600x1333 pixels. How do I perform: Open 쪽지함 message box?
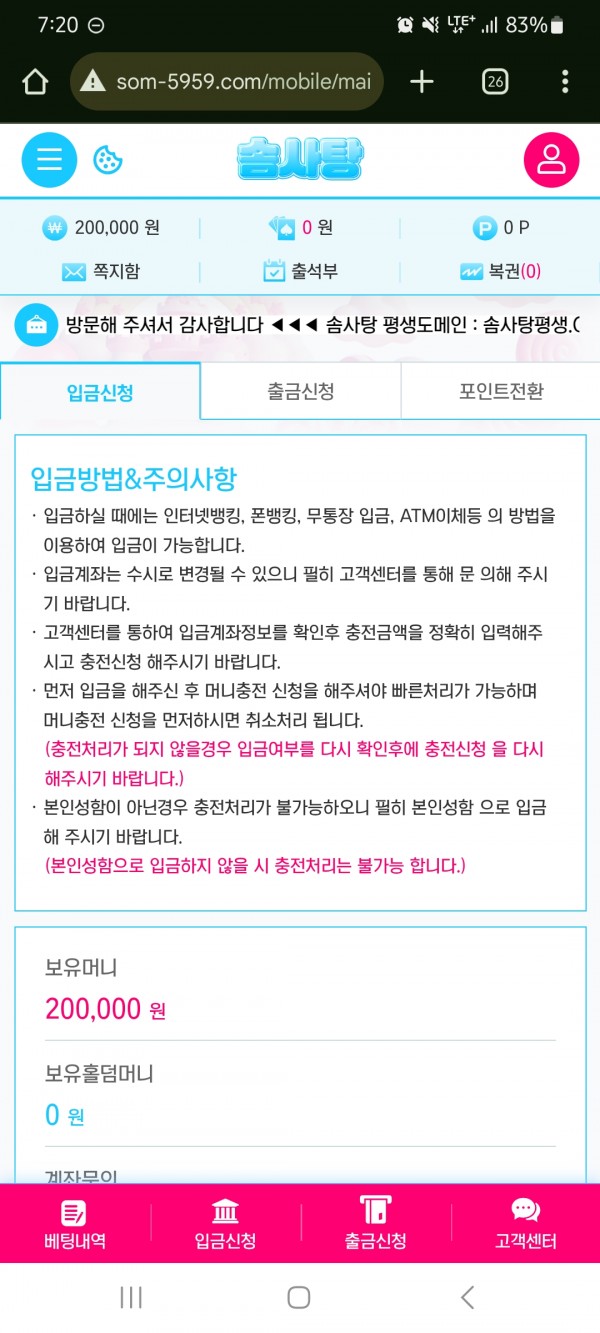[x=100, y=271]
